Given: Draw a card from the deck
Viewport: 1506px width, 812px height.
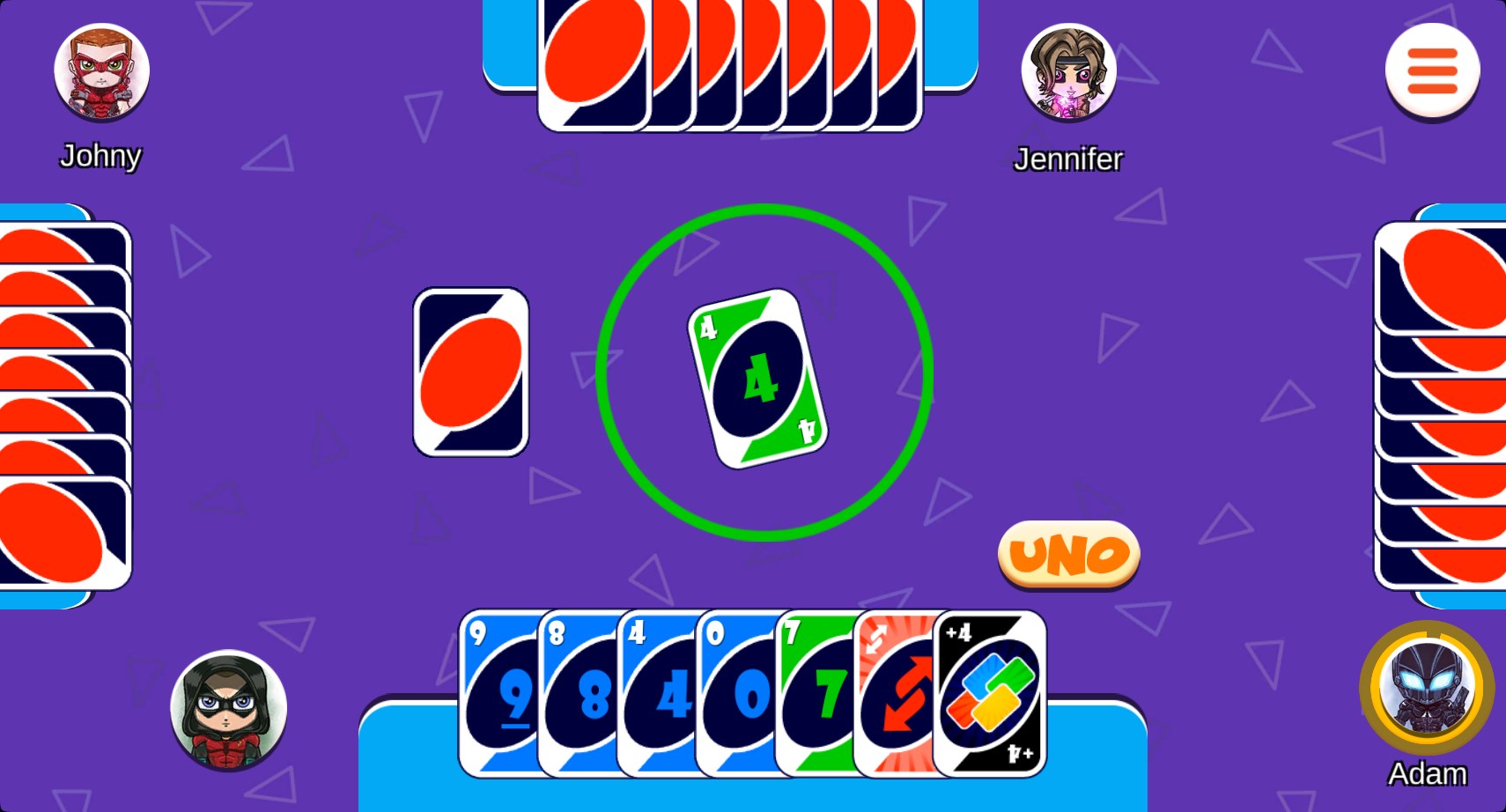Looking at the screenshot, I should click(x=471, y=372).
